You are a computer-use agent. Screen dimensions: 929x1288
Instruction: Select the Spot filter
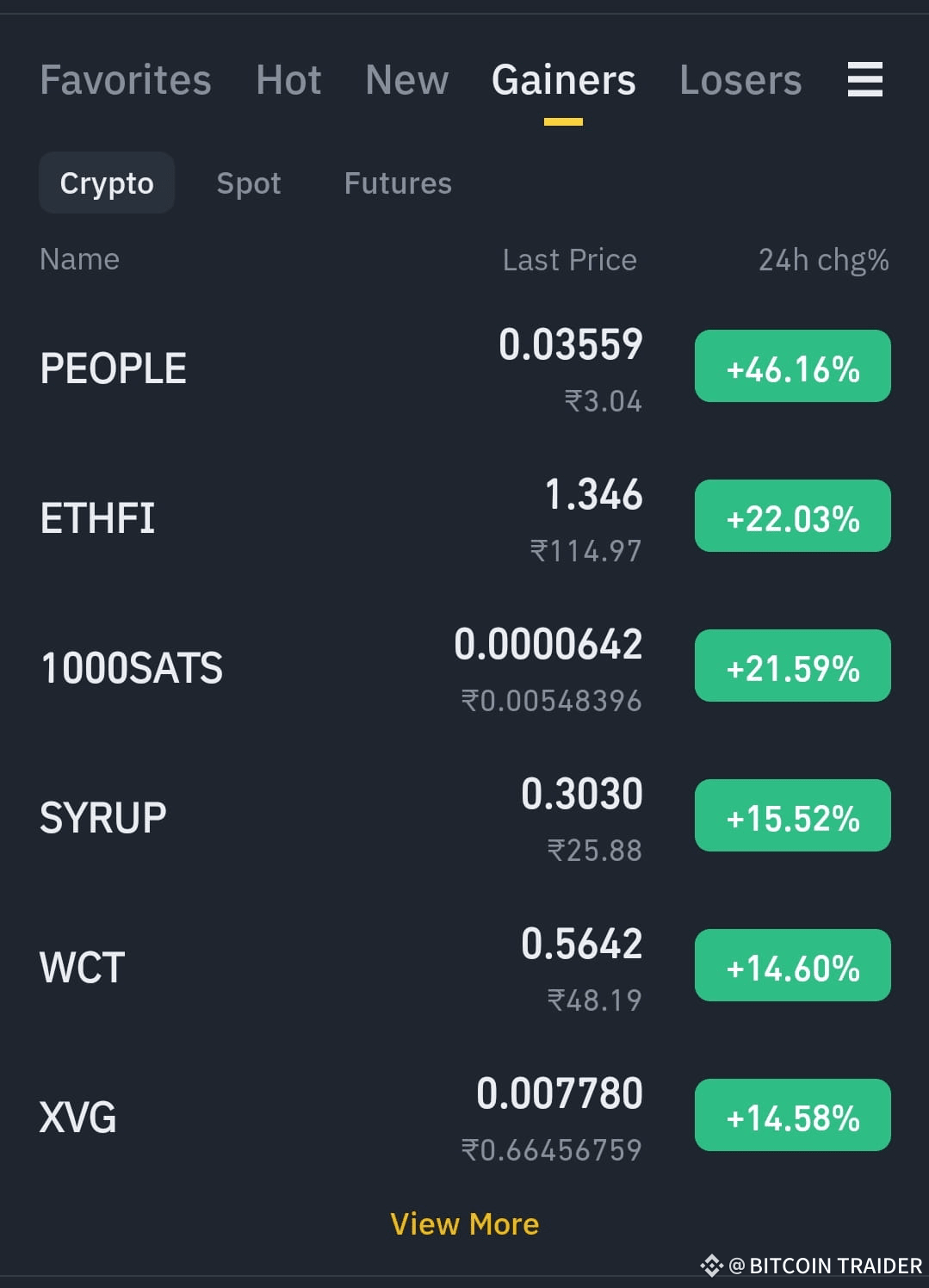[248, 182]
